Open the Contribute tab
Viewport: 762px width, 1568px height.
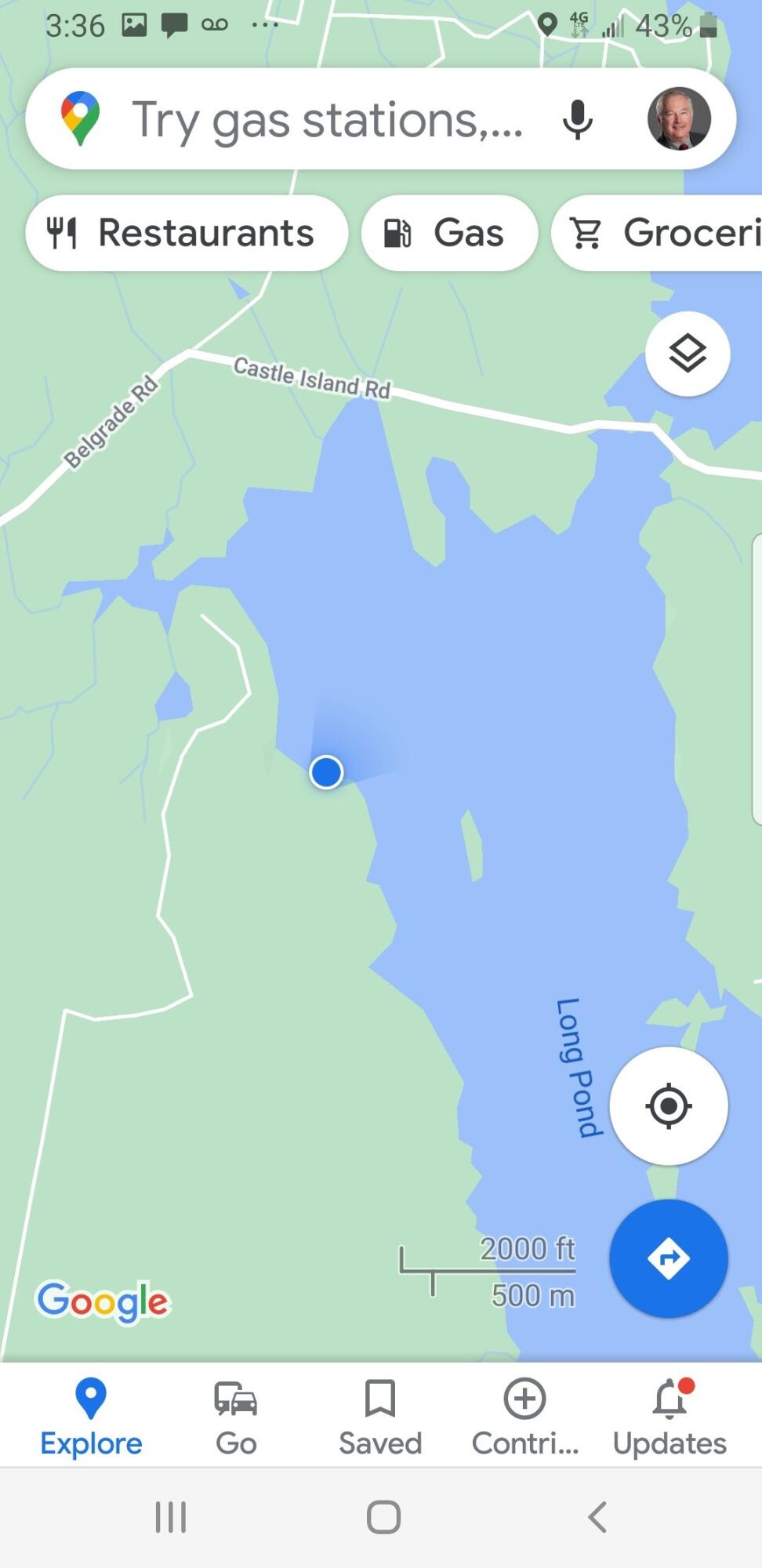pyautogui.click(x=524, y=1417)
